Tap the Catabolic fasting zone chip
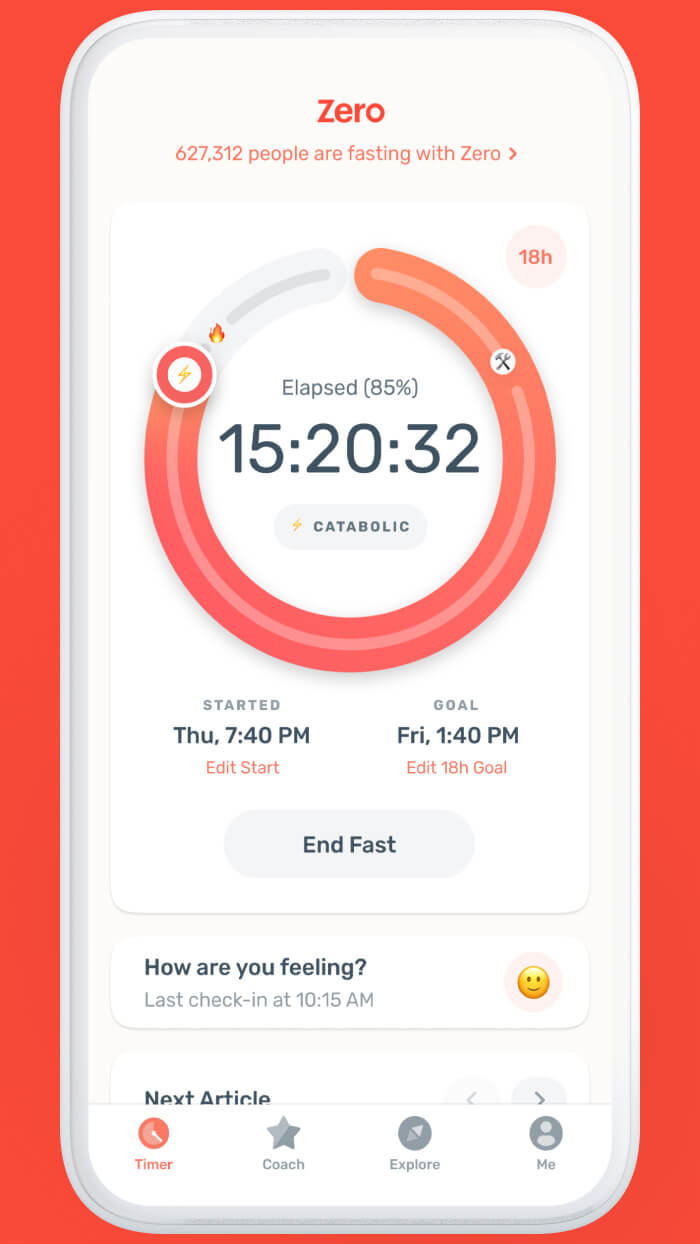Viewport: 700px width, 1244px height. tap(350, 526)
